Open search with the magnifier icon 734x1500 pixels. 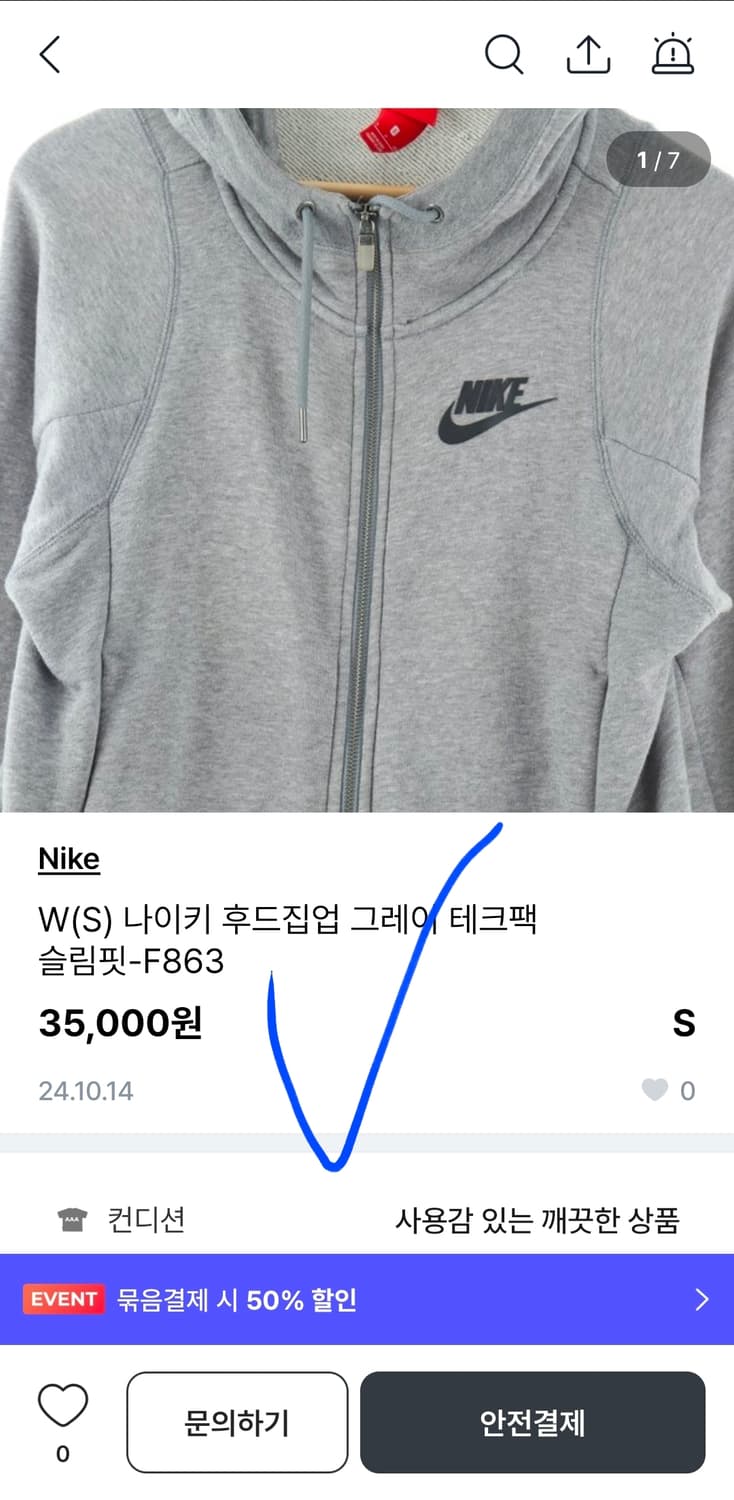pos(505,55)
